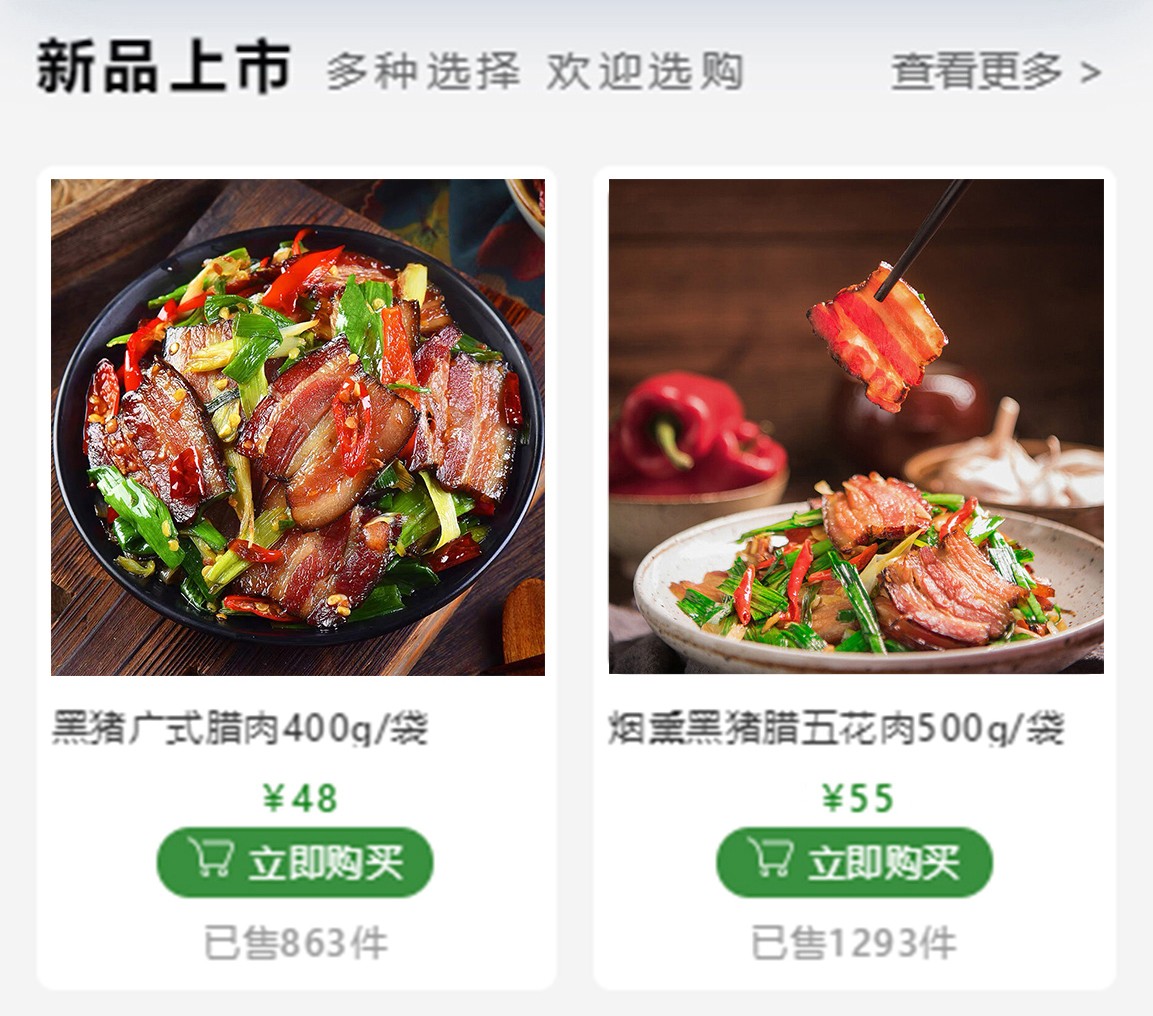Open the 烟熏黑猪腊五花肉500g product card

855,428
